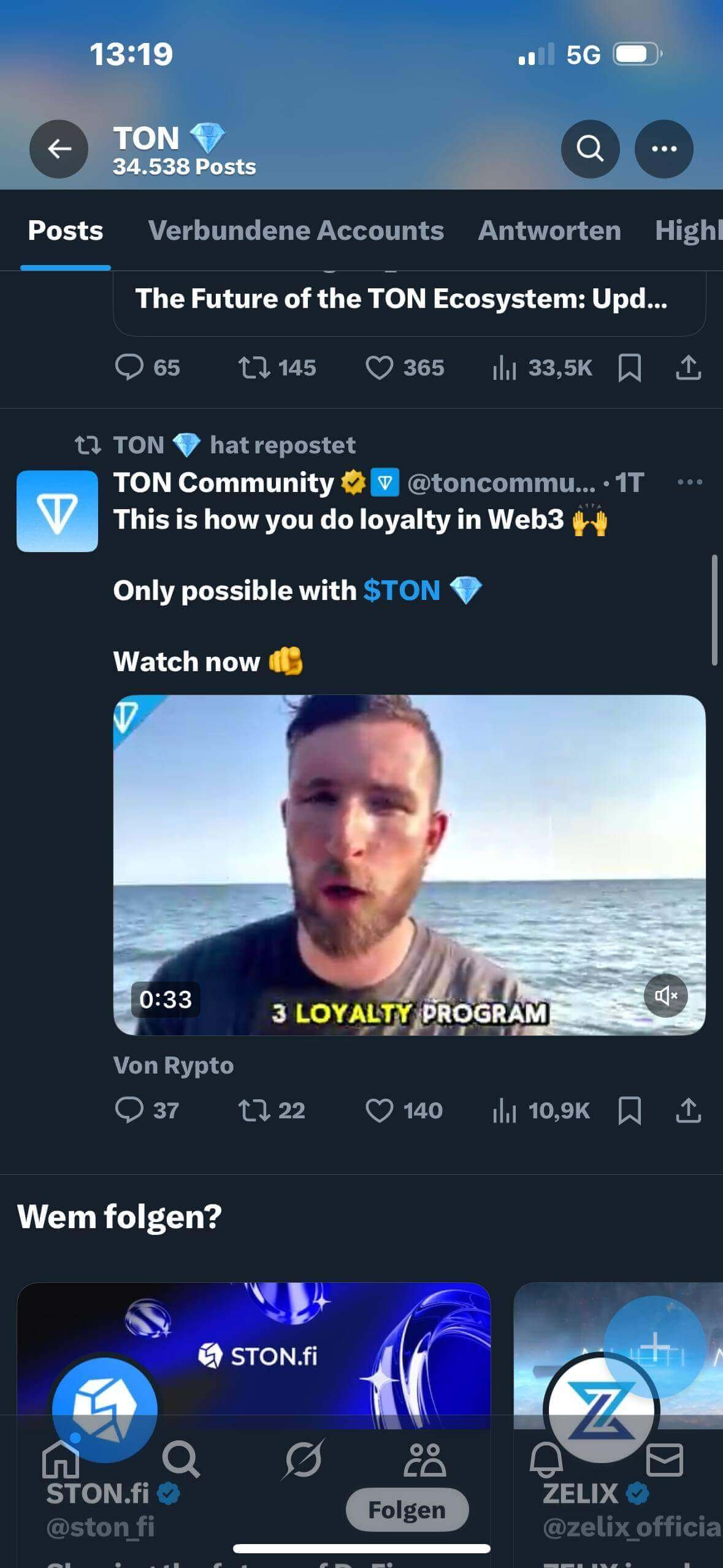Repost the TON Community loyalty post
This screenshot has height=1568, width=723.
pos(254,1110)
